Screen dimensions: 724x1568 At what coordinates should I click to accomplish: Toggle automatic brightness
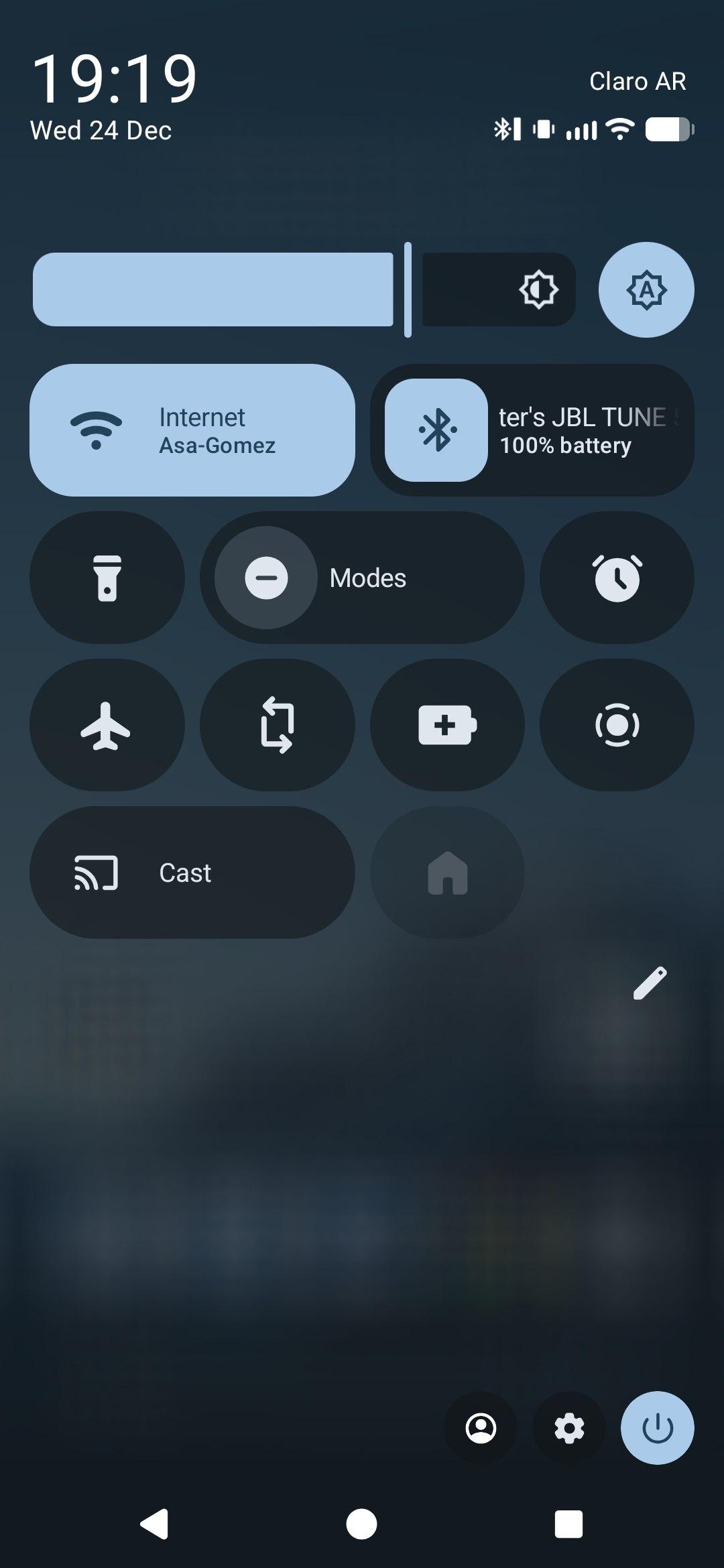click(646, 289)
